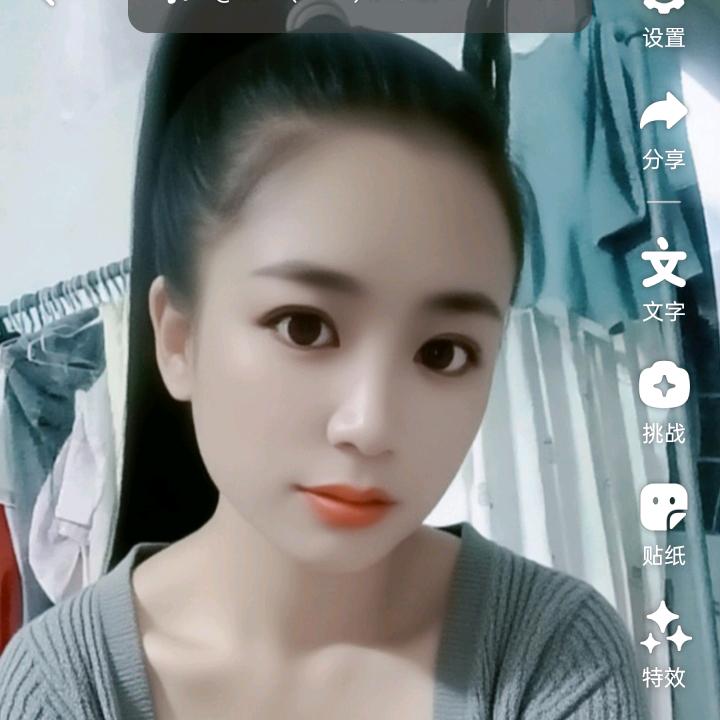Open the 设置 settings option
Image resolution: width=720 pixels, height=720 pixels.
tap(664, 22)
